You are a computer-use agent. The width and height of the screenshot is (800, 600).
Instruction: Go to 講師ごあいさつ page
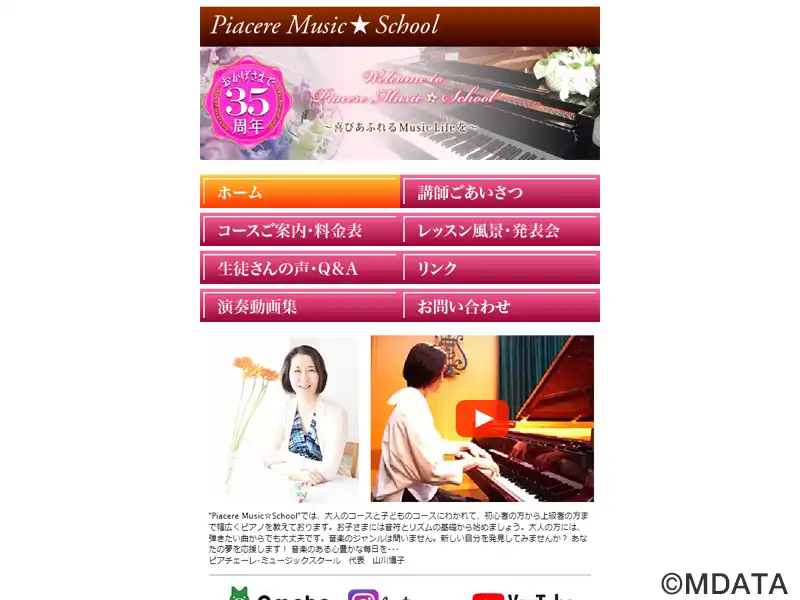pos(500,192)
